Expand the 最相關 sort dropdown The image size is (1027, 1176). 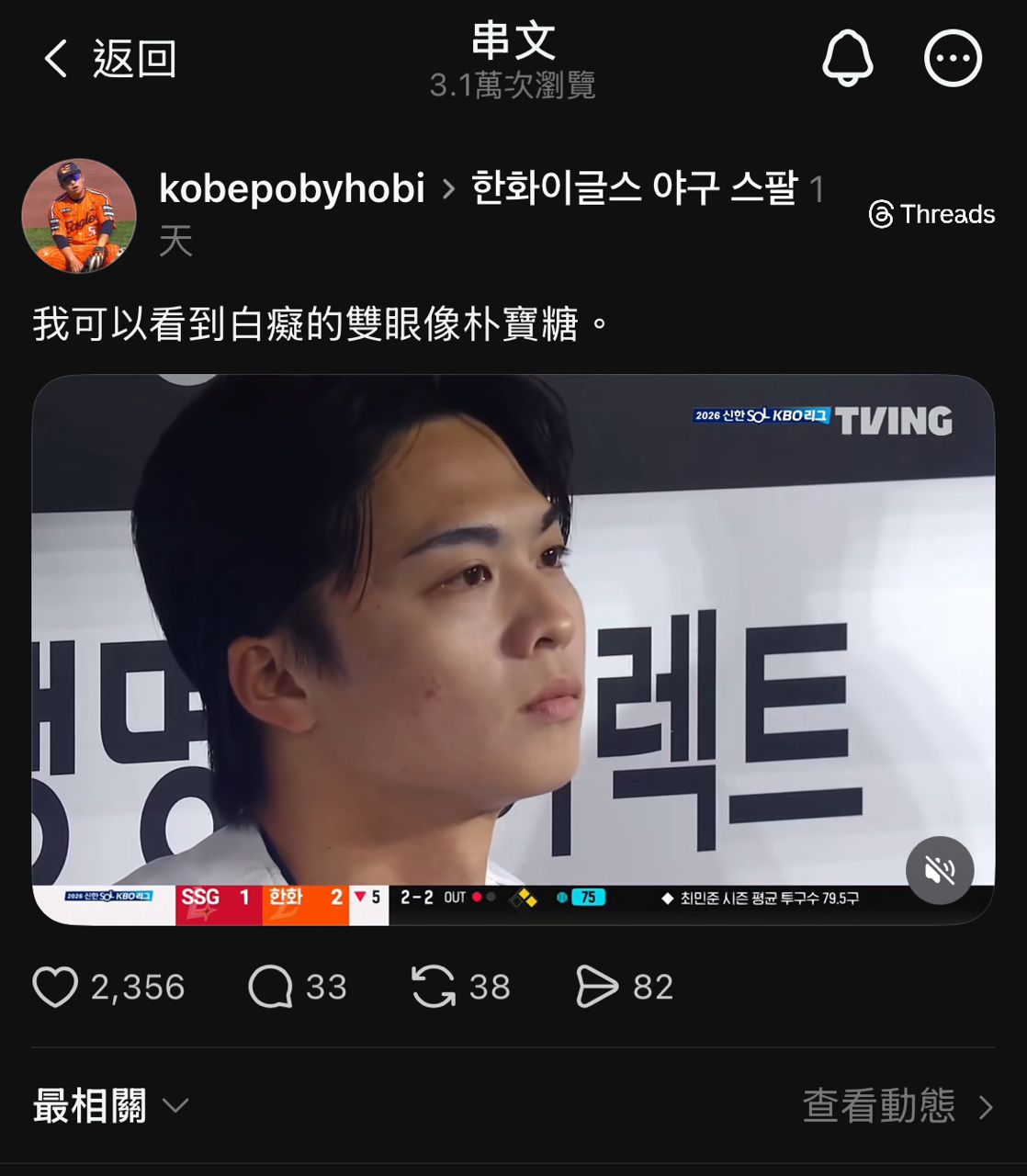coord(111,1106)
